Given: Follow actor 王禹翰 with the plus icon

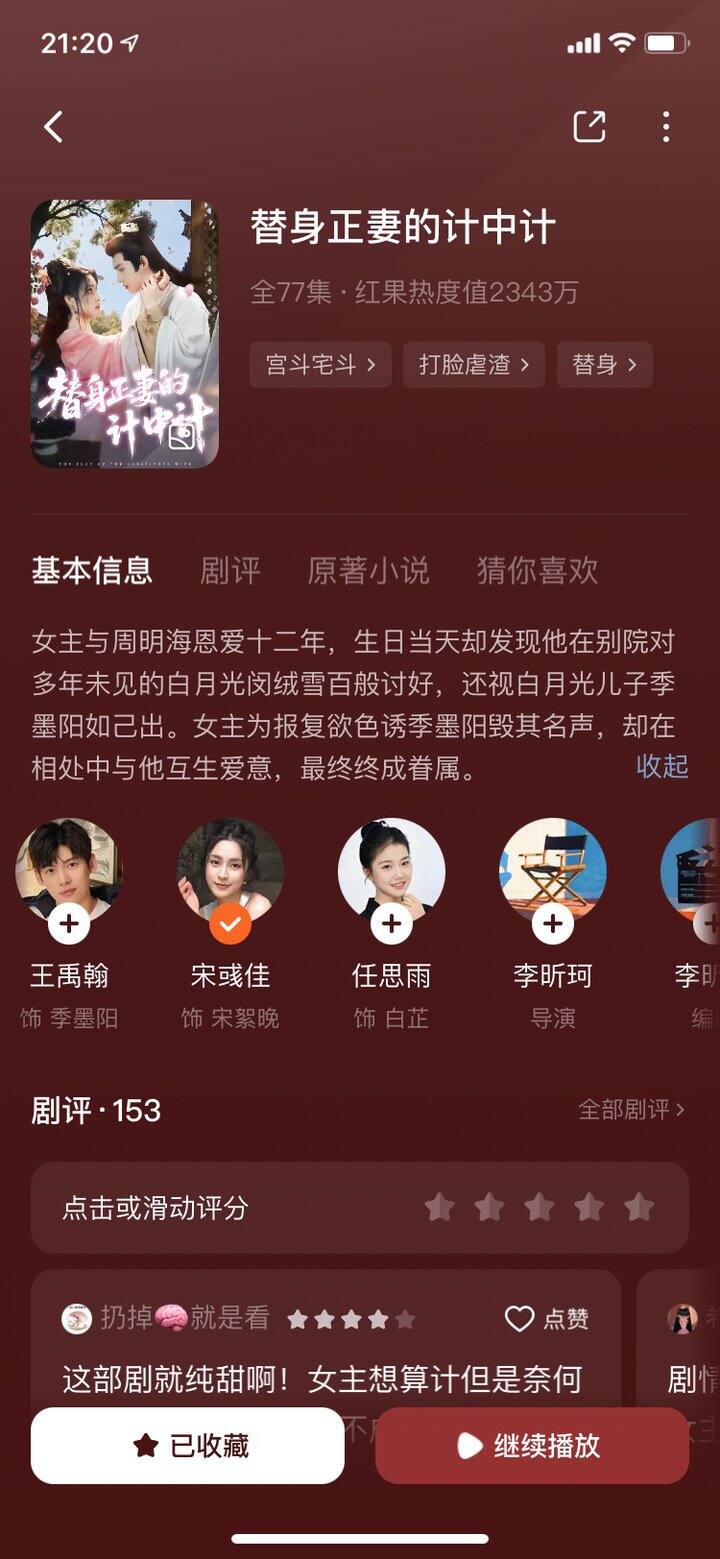Looking at the screenshot, I should pos(69,924).
